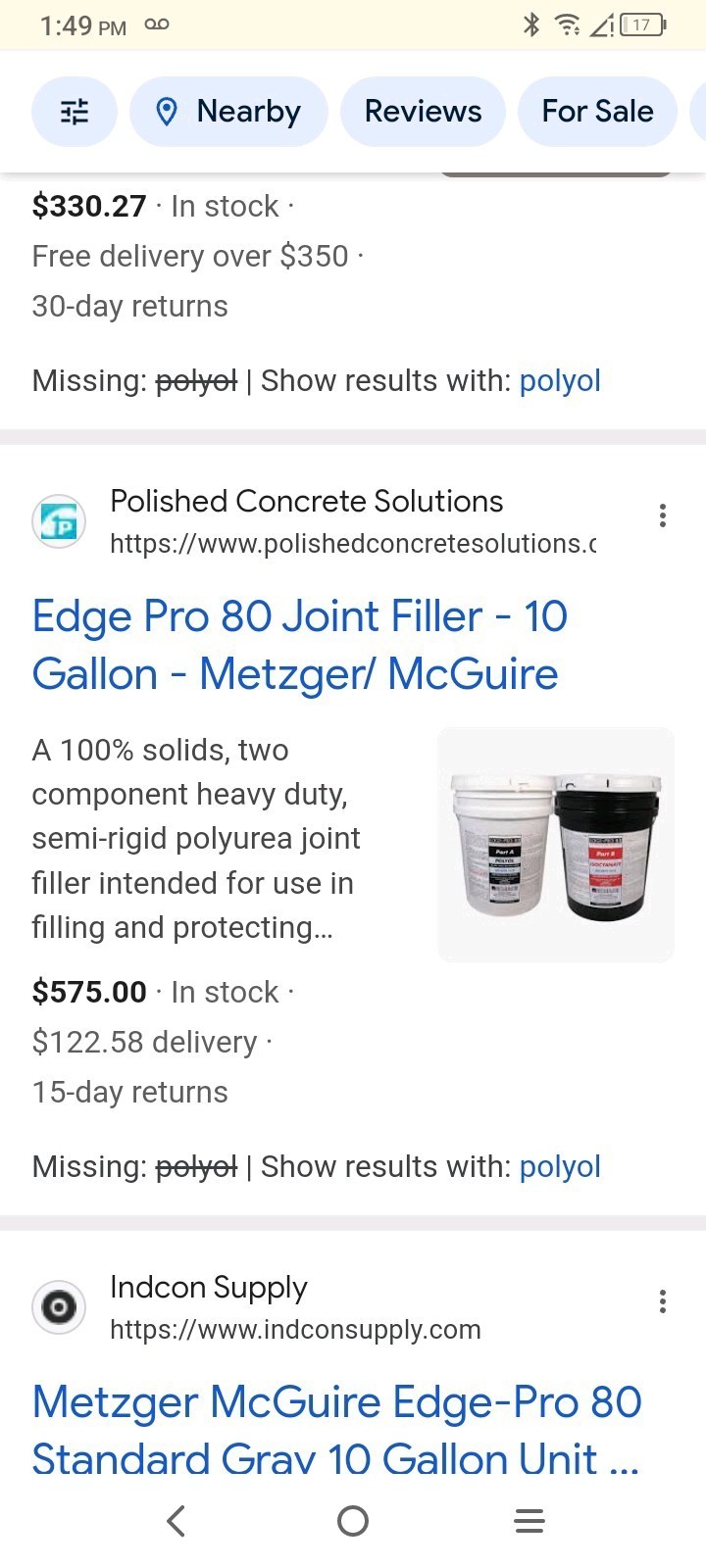706x1568 pixels.
Task: Select the For Sale filter chip
Action: pos(597,112)
